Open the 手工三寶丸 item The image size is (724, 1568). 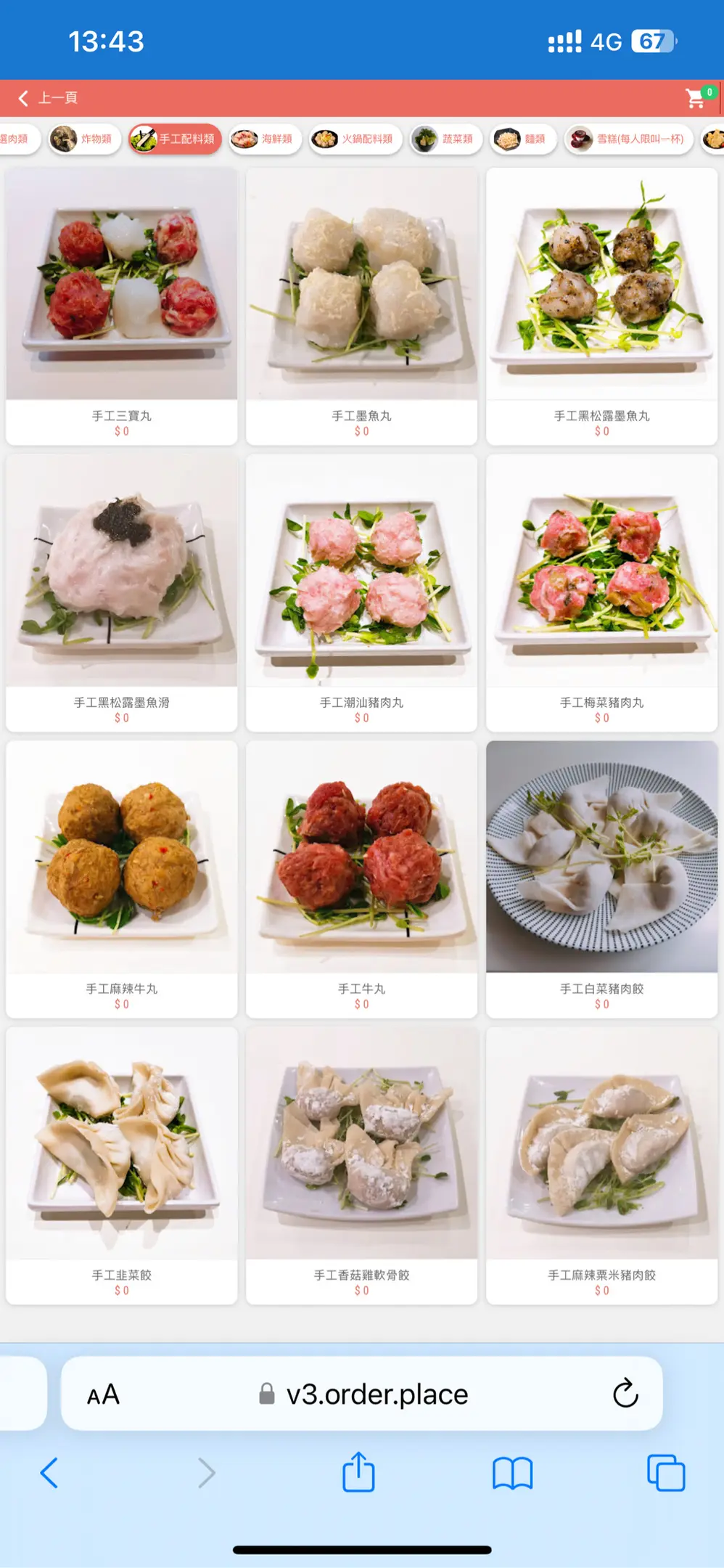122,305
